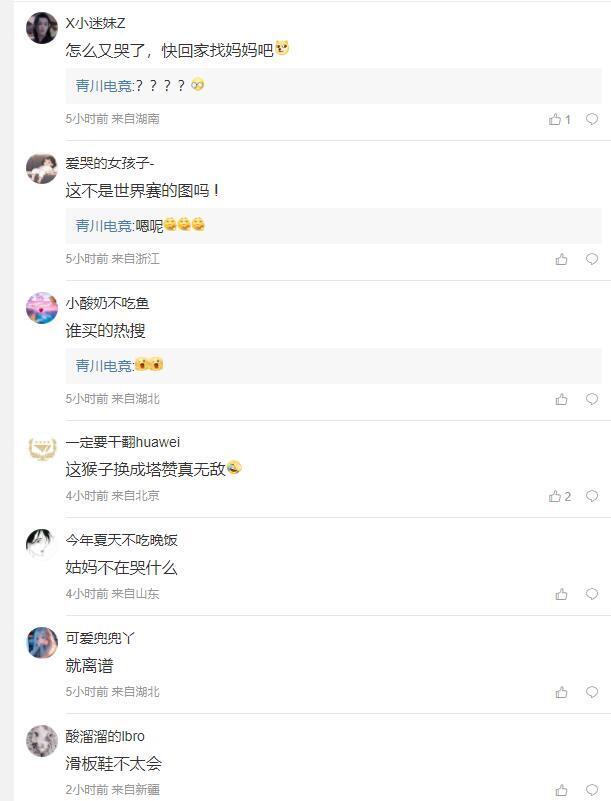This screenshot has height=801, width=611.
Task: Reply to 今年夏天不吃晚饭's comment
Action: point(592,594)
